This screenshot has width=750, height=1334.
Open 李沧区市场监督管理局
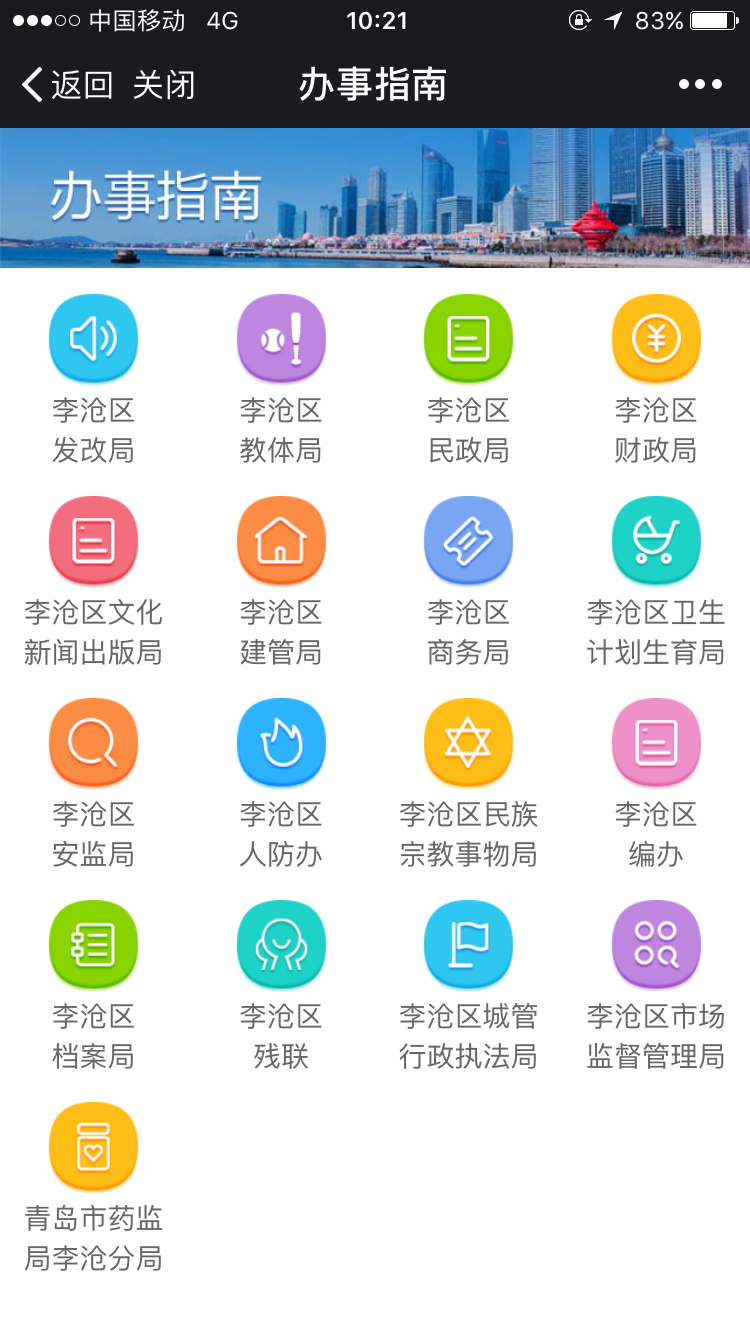coord(656,946)
